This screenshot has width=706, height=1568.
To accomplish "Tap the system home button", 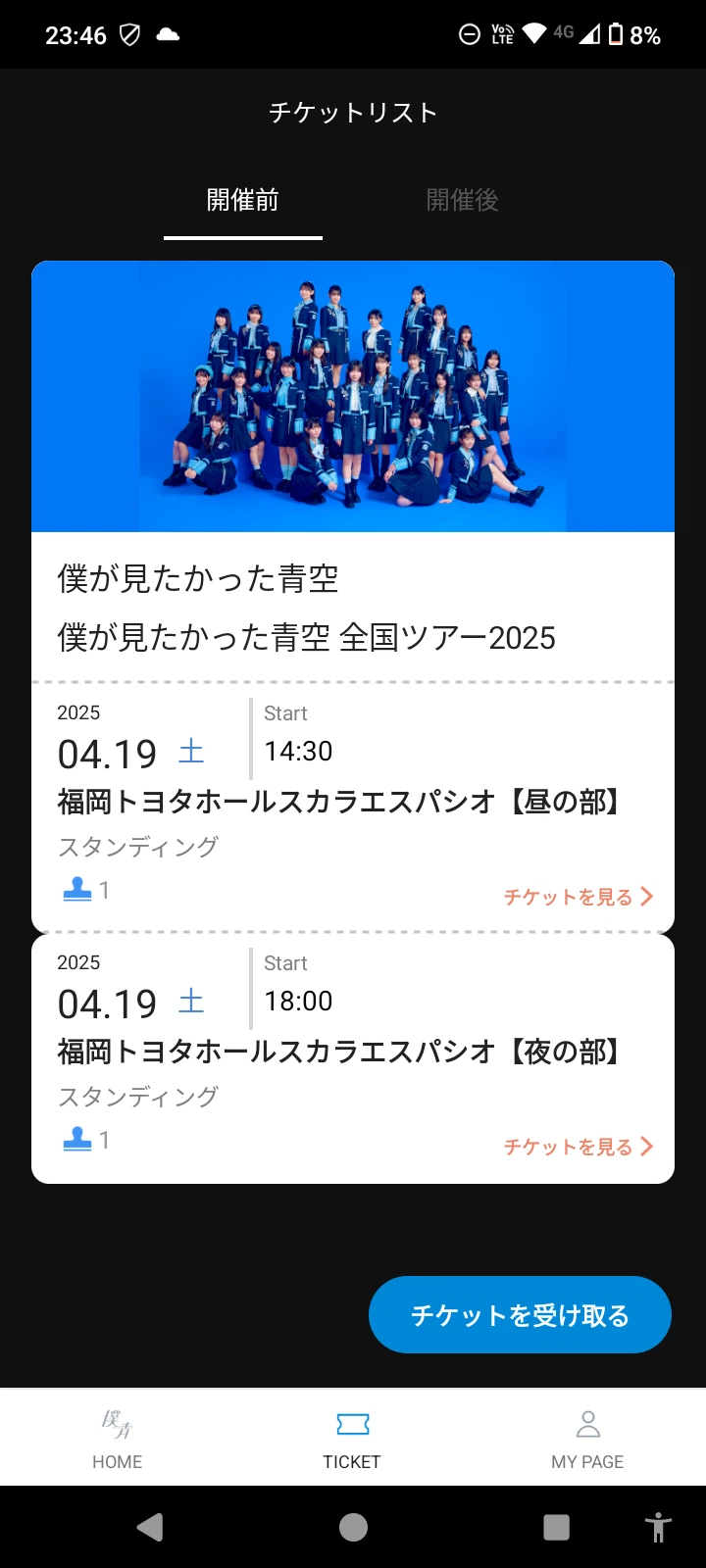I will click(x=353, y=1527).
